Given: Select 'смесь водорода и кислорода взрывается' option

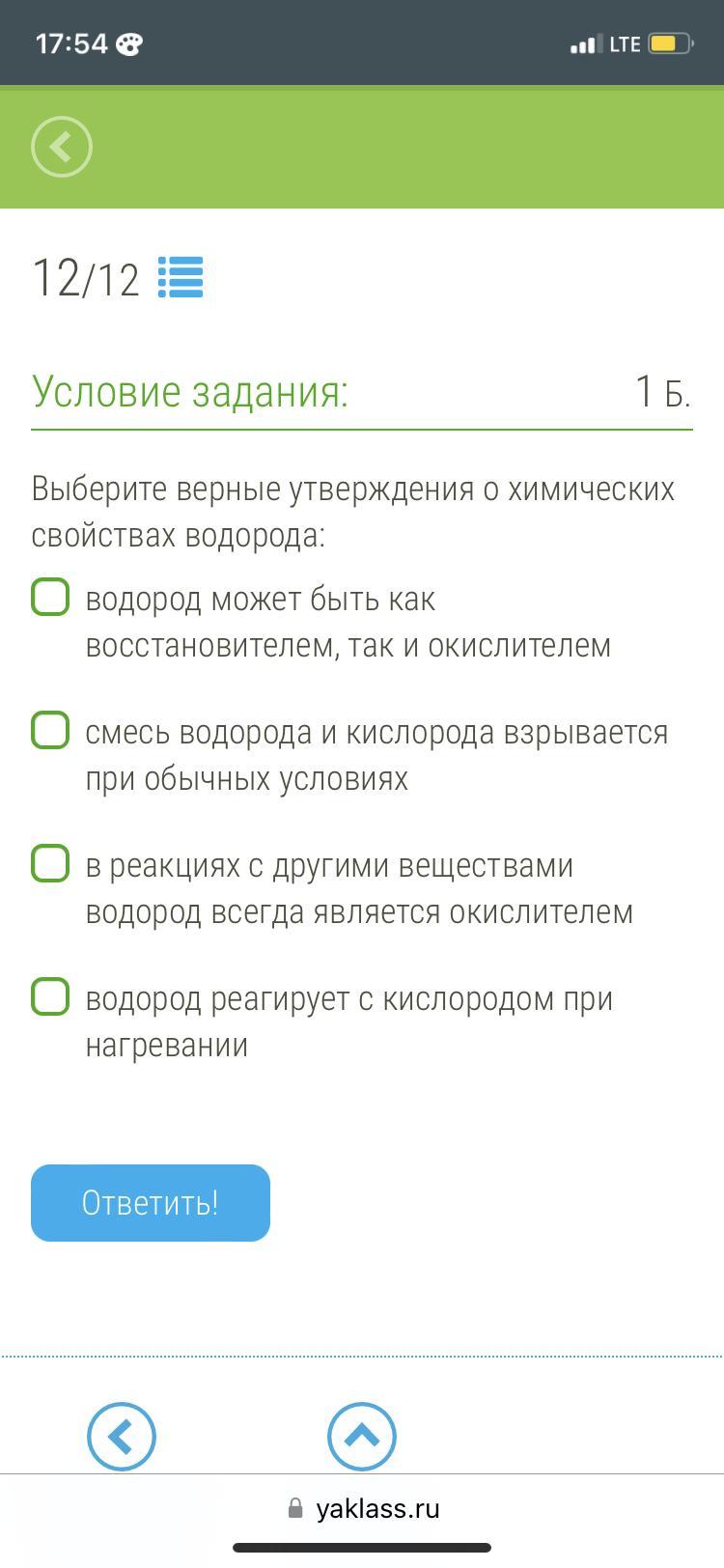Looking at the screenshot, I should tap(50, 731).
